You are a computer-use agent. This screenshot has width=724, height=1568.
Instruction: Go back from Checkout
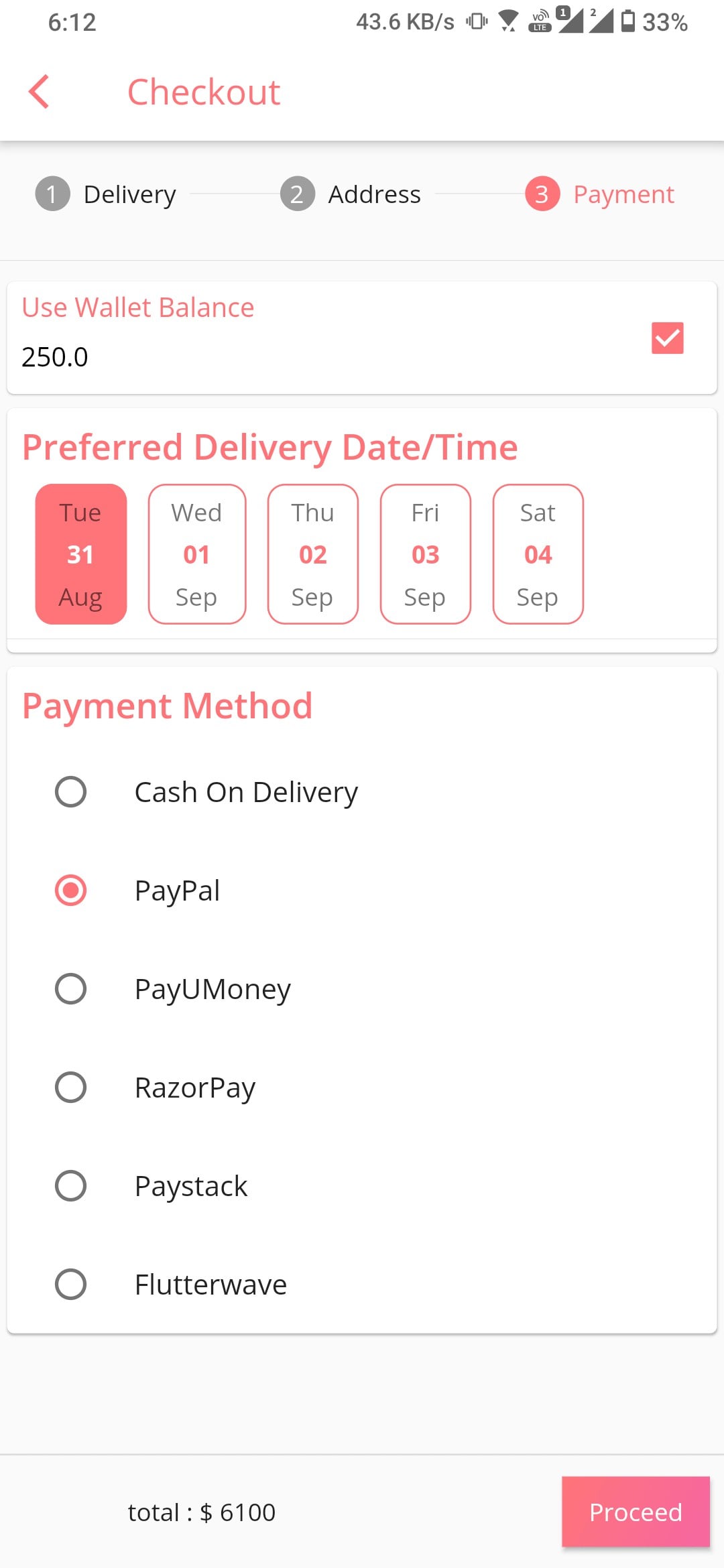point(39,92)
